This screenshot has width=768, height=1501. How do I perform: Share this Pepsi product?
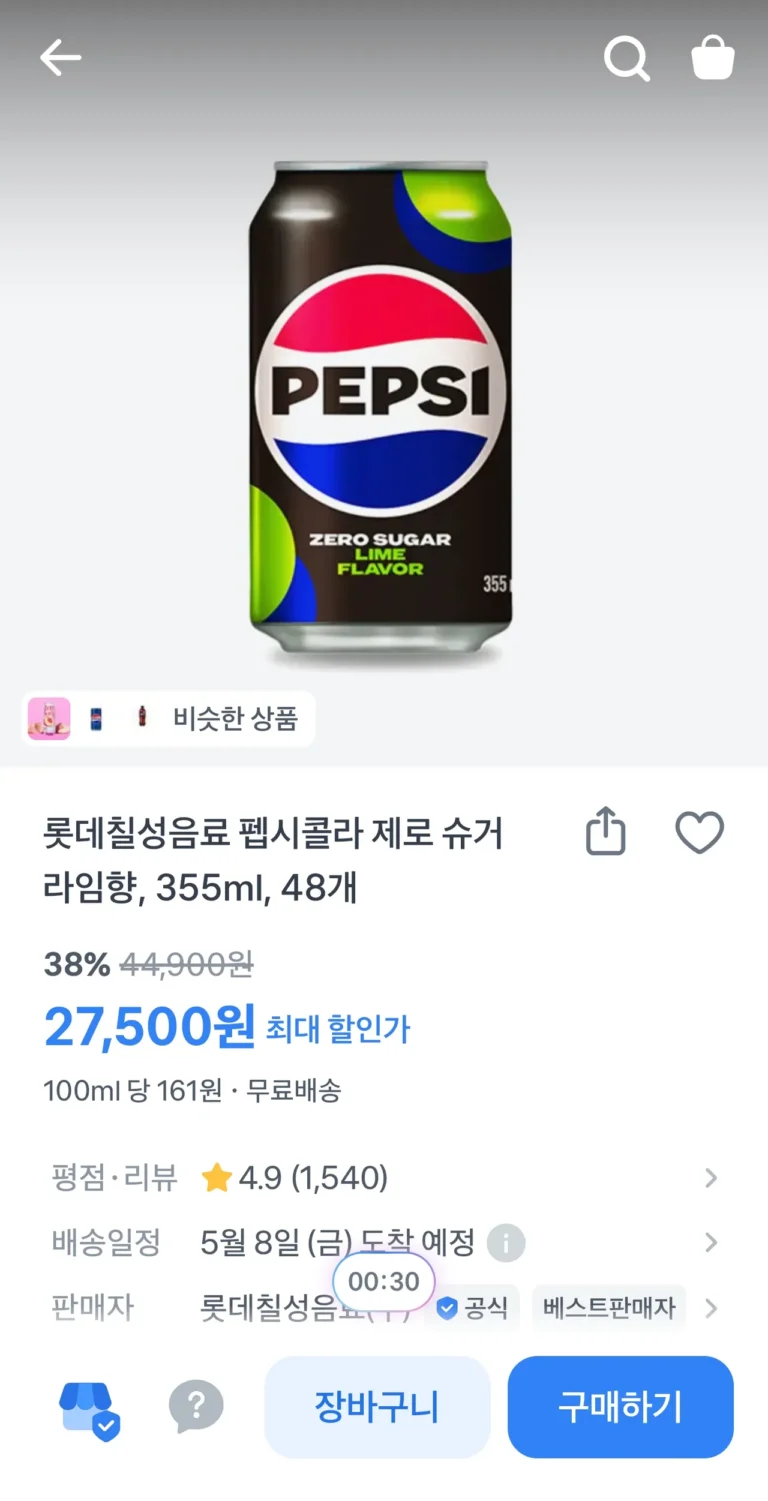(x=605, y=833)
